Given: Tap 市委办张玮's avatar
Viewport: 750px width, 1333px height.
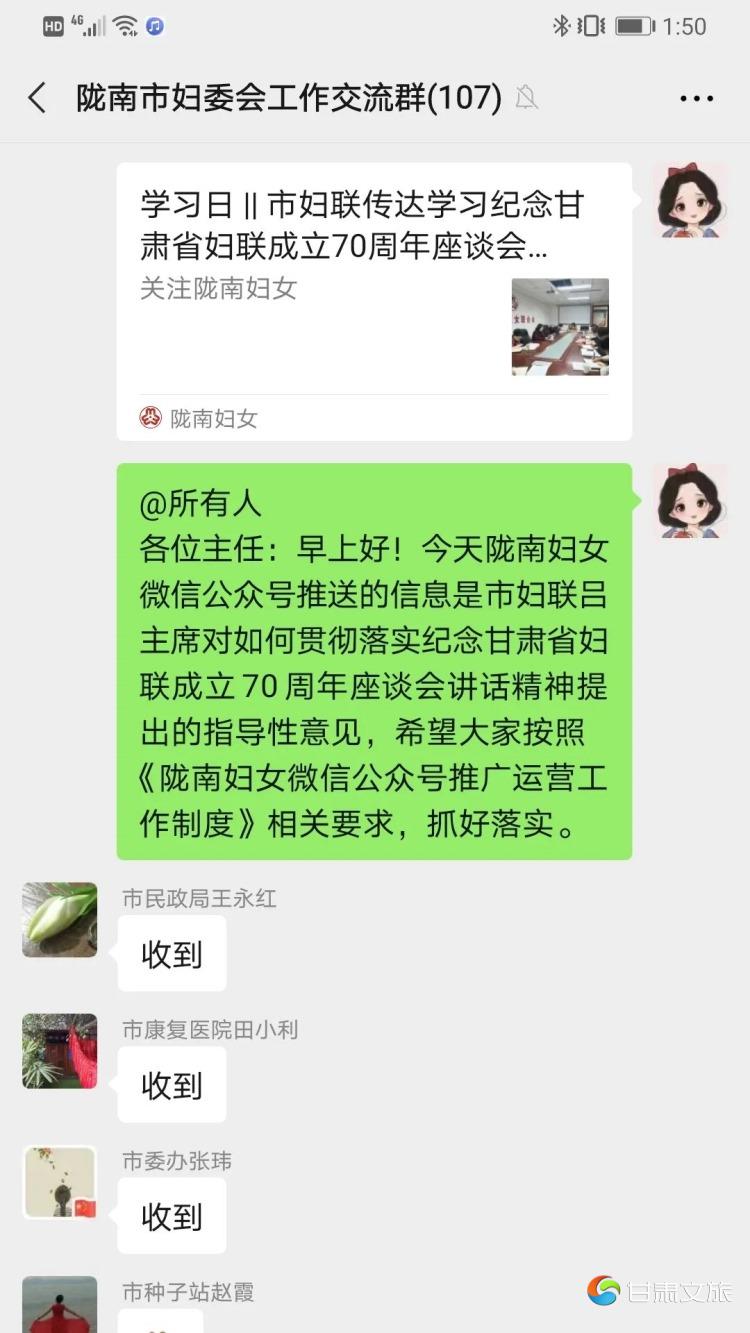Looking at the screenshot, I should (60, 1183).
